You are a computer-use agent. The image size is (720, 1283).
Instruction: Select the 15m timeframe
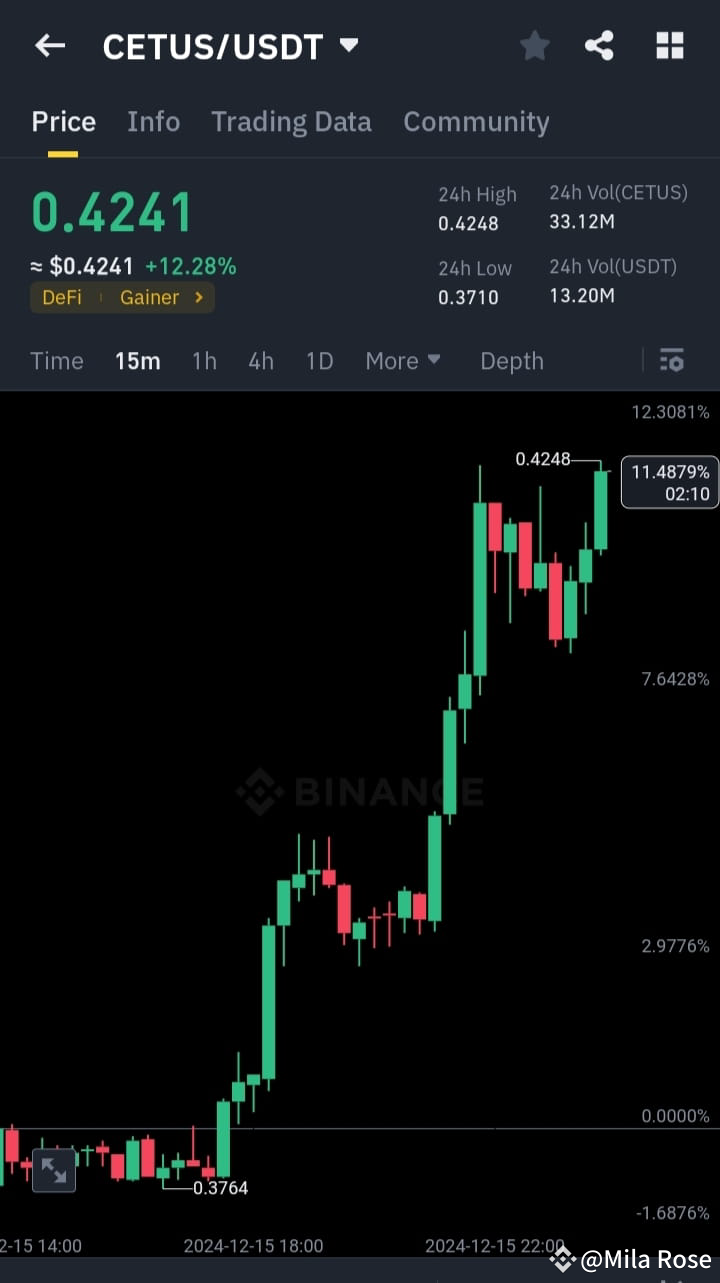(137, 361)
